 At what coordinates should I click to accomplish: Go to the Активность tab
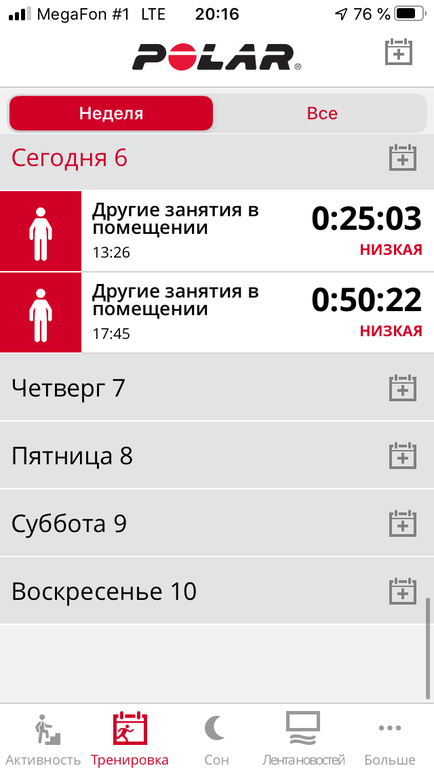43,738
